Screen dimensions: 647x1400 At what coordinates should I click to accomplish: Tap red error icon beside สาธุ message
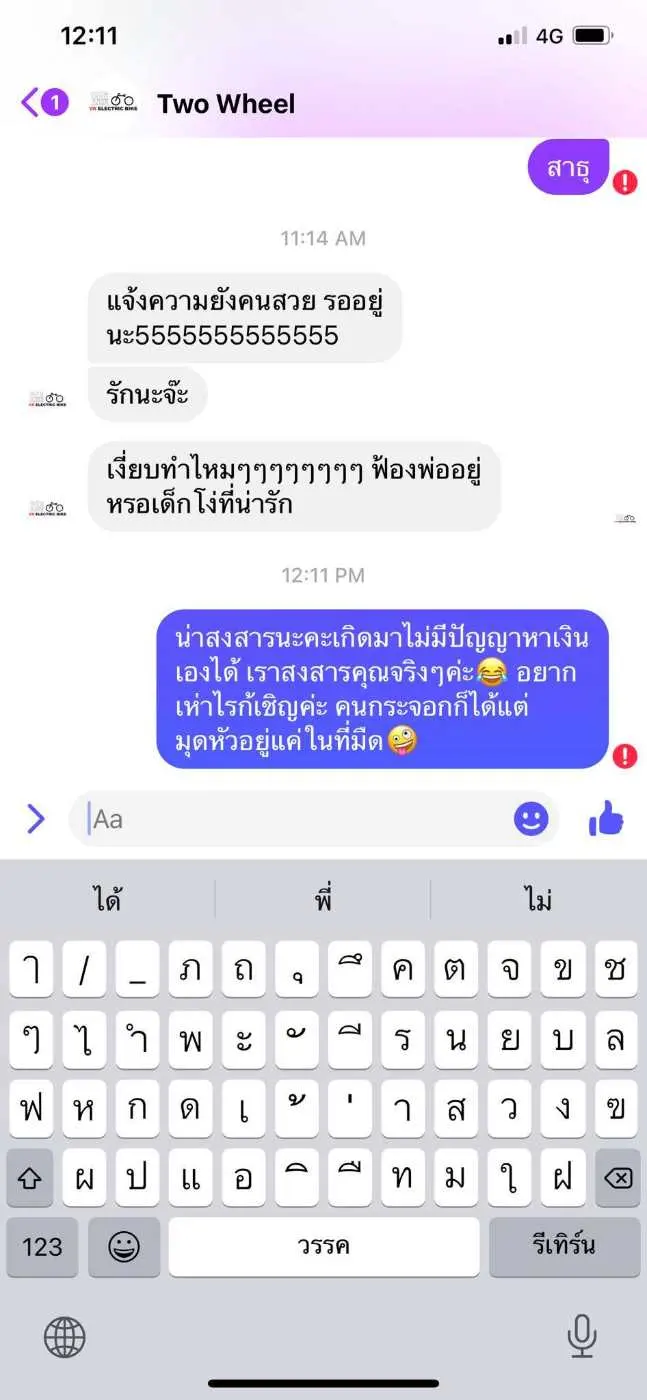[625, 182]
